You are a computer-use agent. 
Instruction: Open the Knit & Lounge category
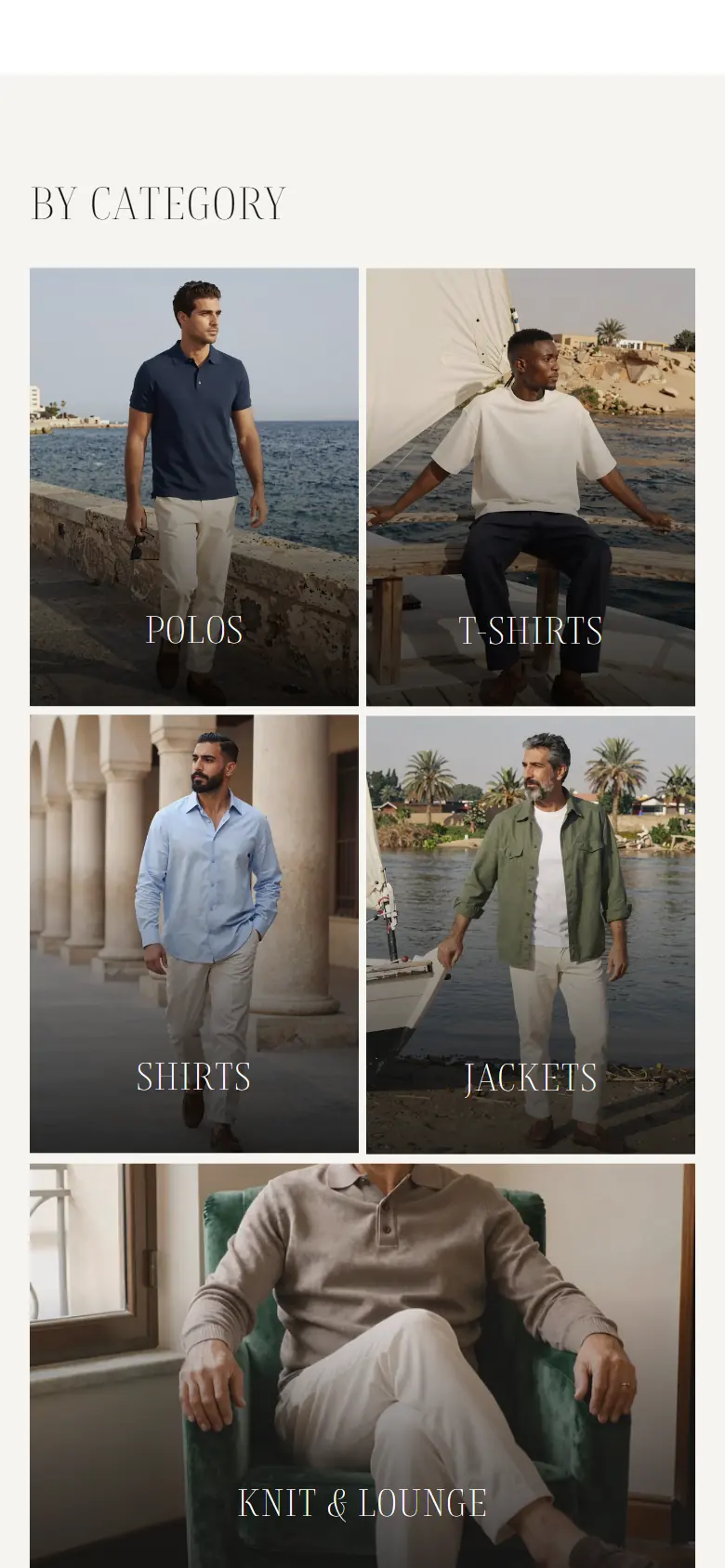point(362,1365)
